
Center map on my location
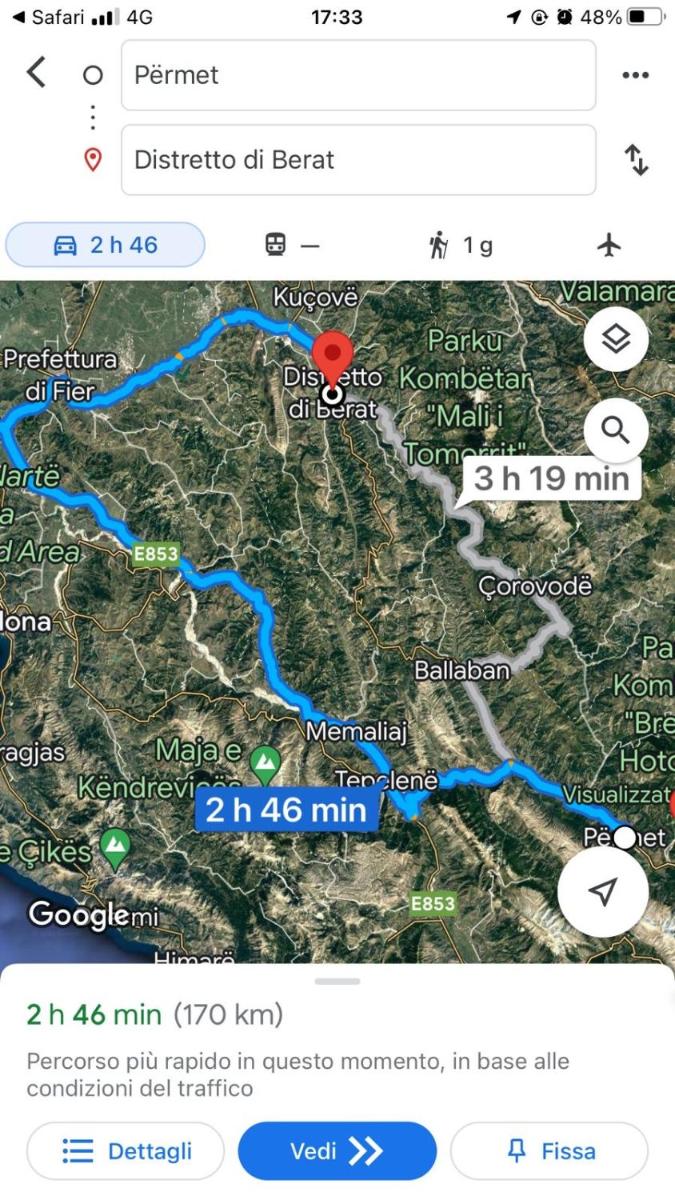tap(602, 892)
